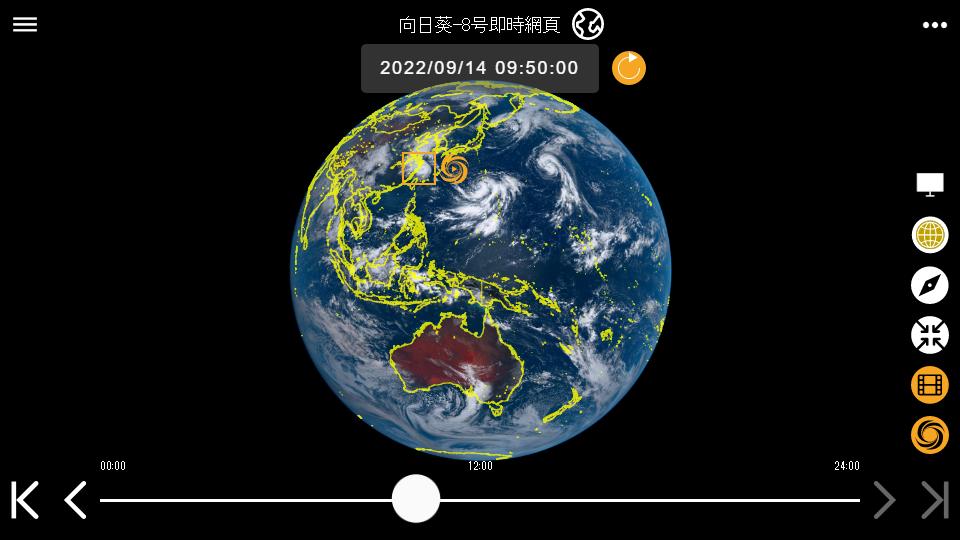Open the film strip animation mode

(930, 385)
